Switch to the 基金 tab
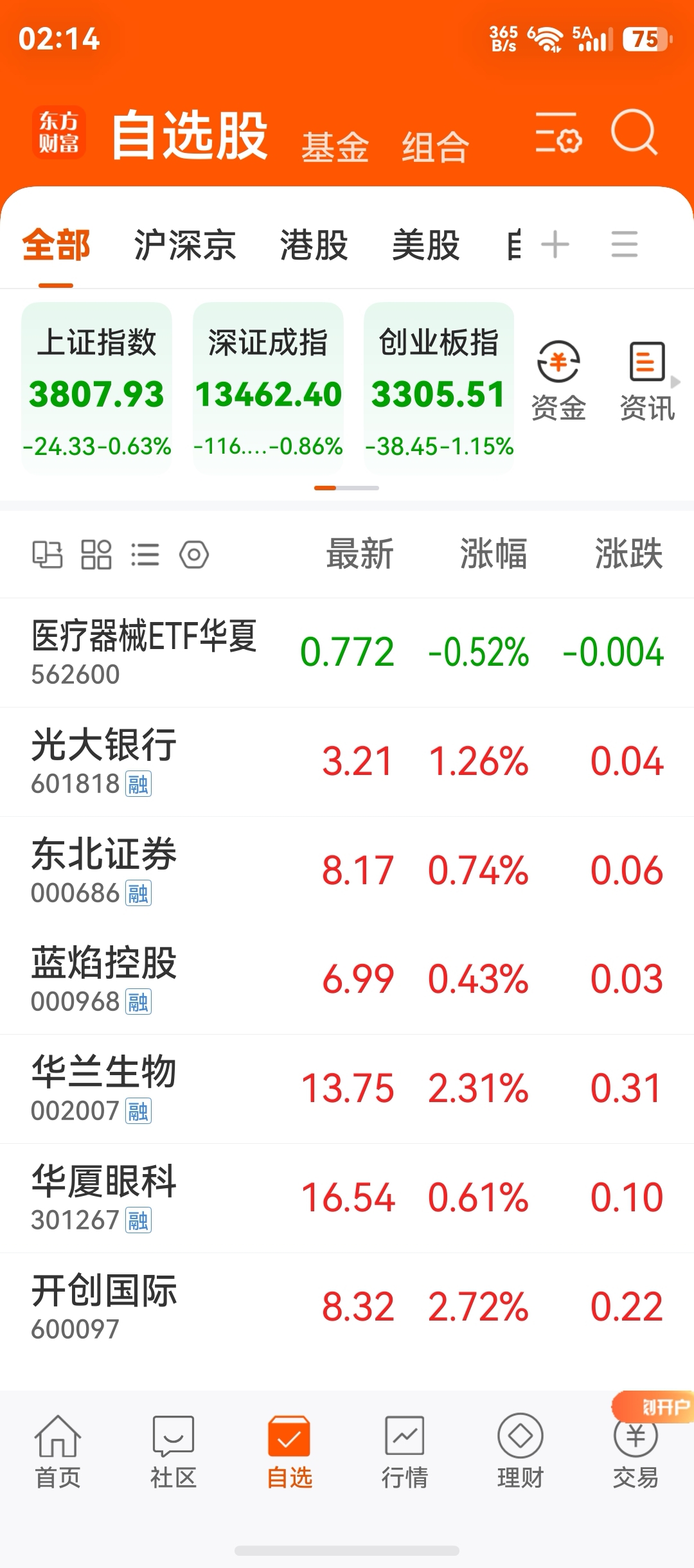Viewport: 694px width, 1568px height. [x=335, y=147]
